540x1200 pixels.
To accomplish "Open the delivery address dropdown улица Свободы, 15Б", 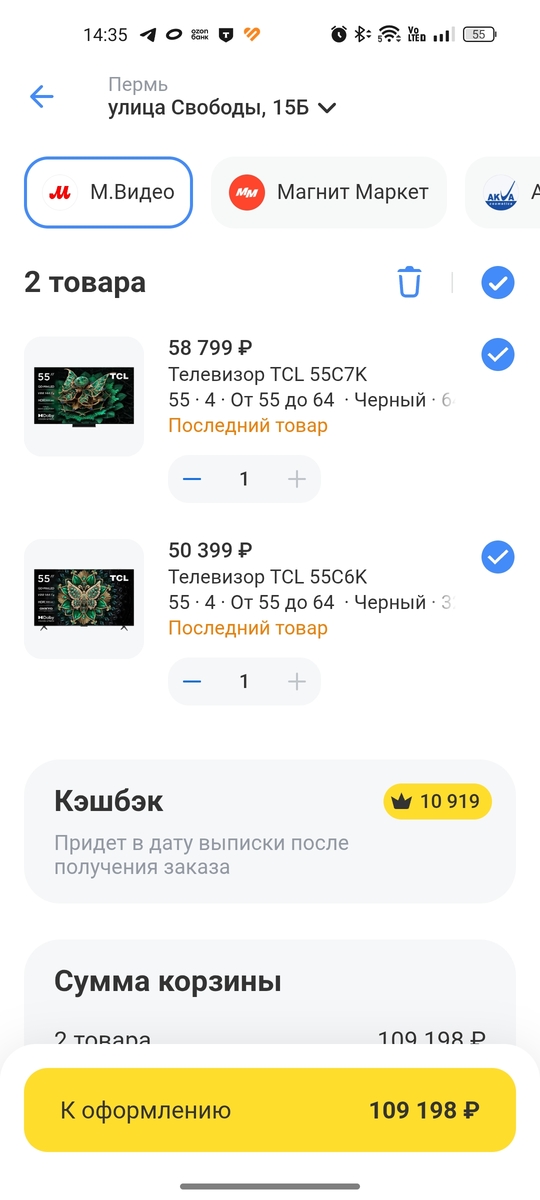I will click(223, 108).
